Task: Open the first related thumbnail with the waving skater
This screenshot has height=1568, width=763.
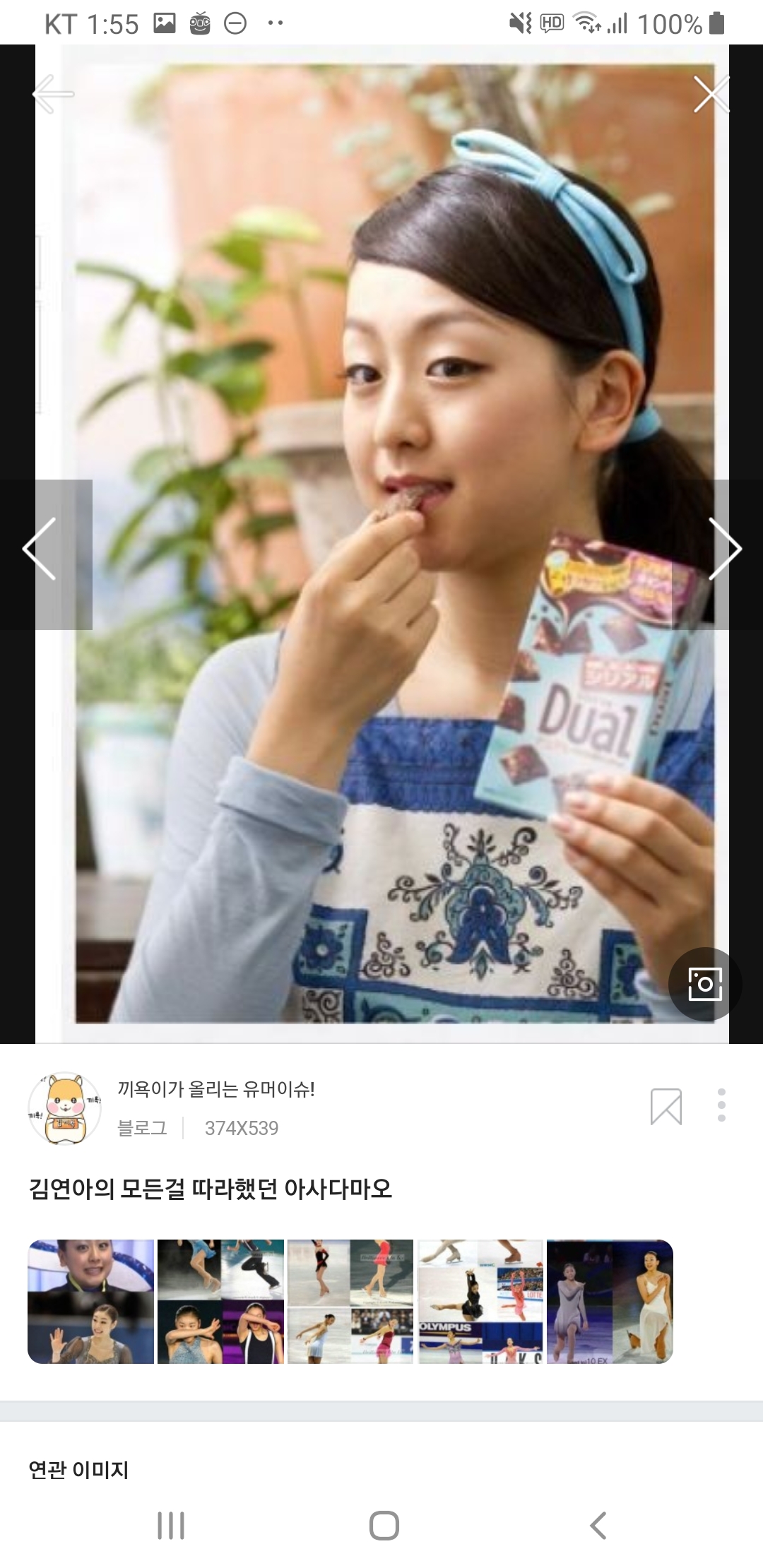Action: 91,1302
